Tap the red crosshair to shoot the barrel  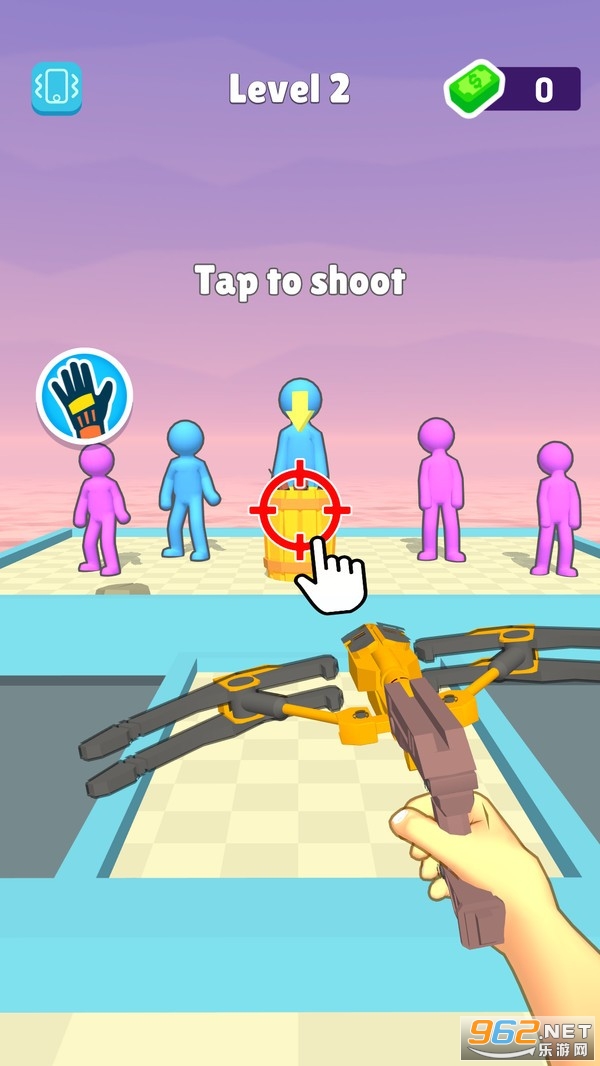coord(299,510)
